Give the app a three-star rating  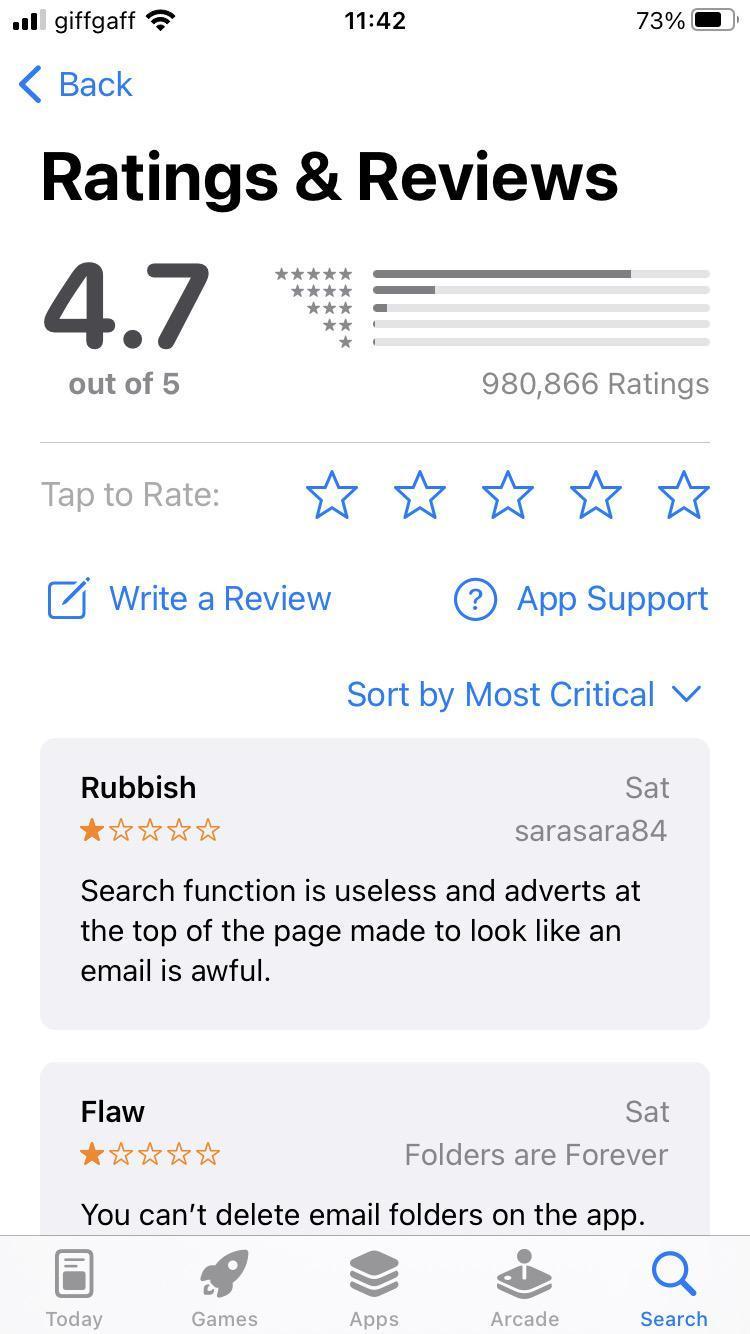[507, 496]
